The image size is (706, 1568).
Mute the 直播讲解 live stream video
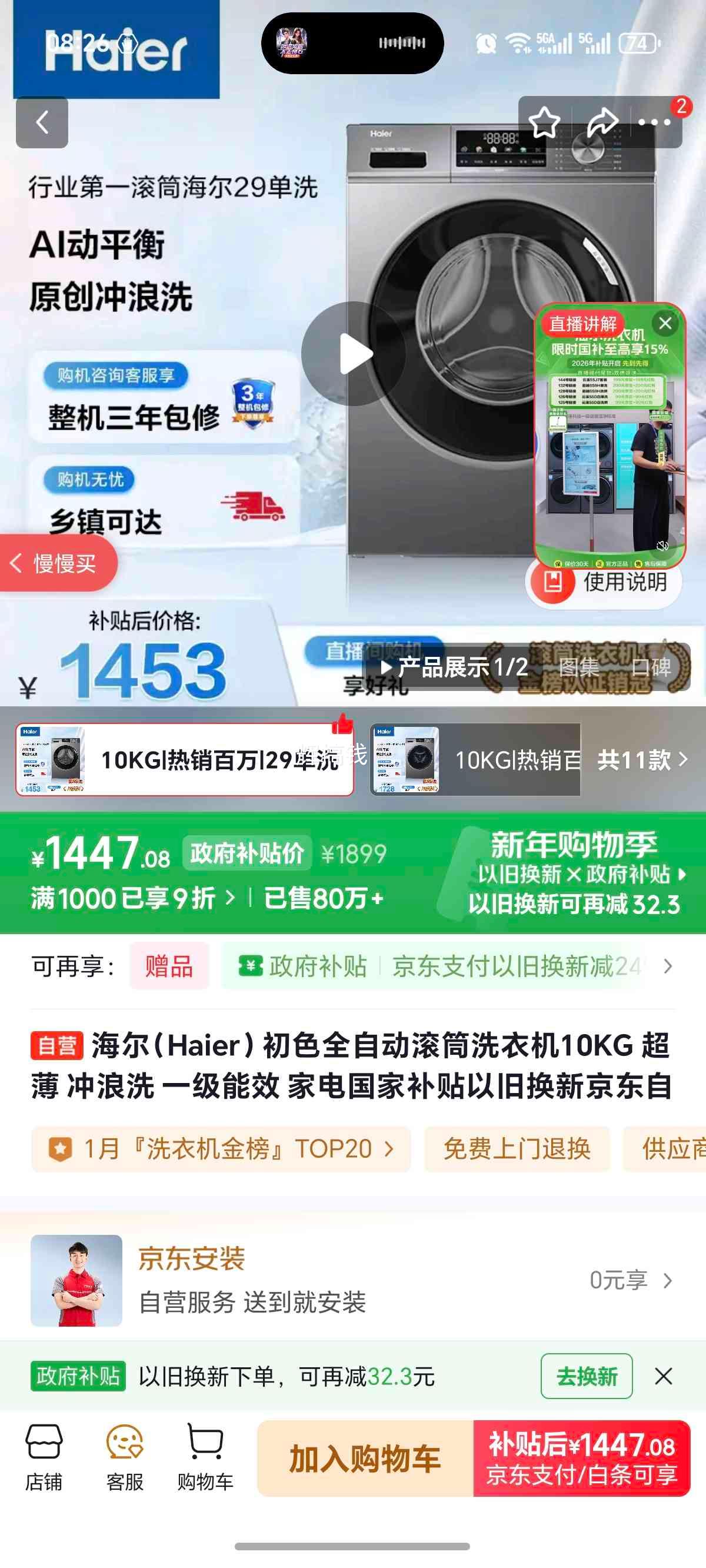tap(663, 544)
